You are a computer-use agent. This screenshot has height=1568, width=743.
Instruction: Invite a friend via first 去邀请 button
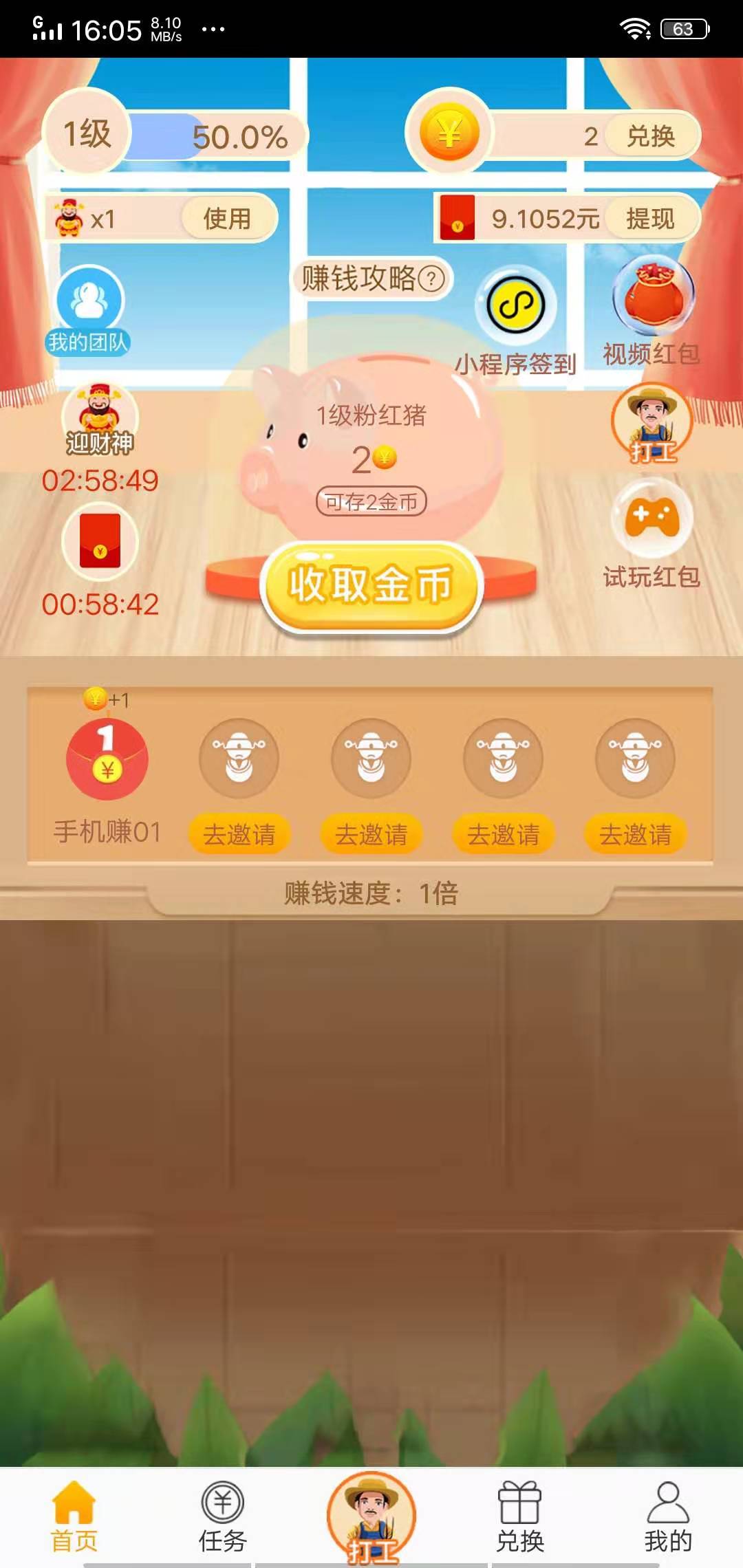click(238, 834)
